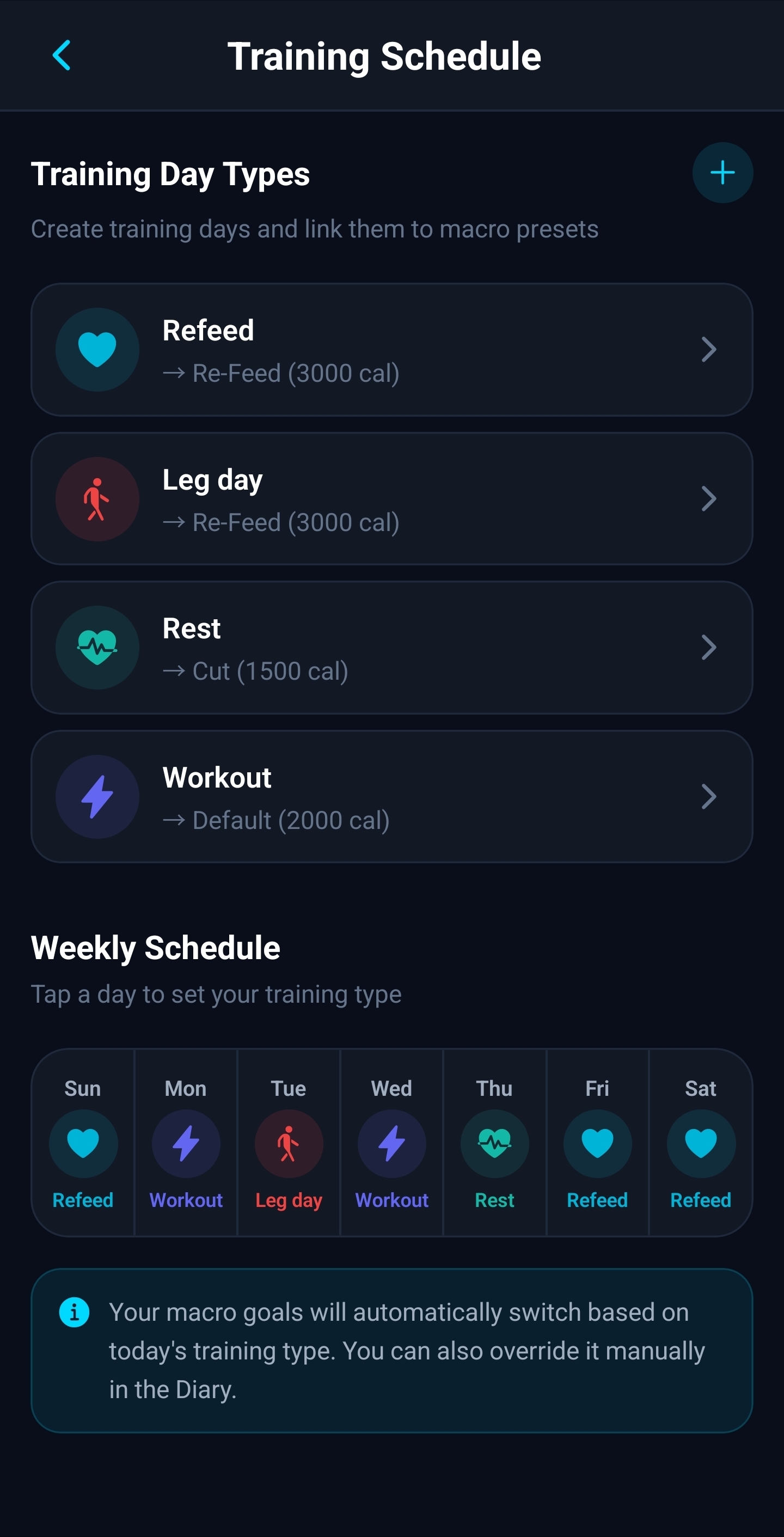This screenshot has width=784, height=1537.
Task: Click the info icon in the bottom note
Action: 74,1312
